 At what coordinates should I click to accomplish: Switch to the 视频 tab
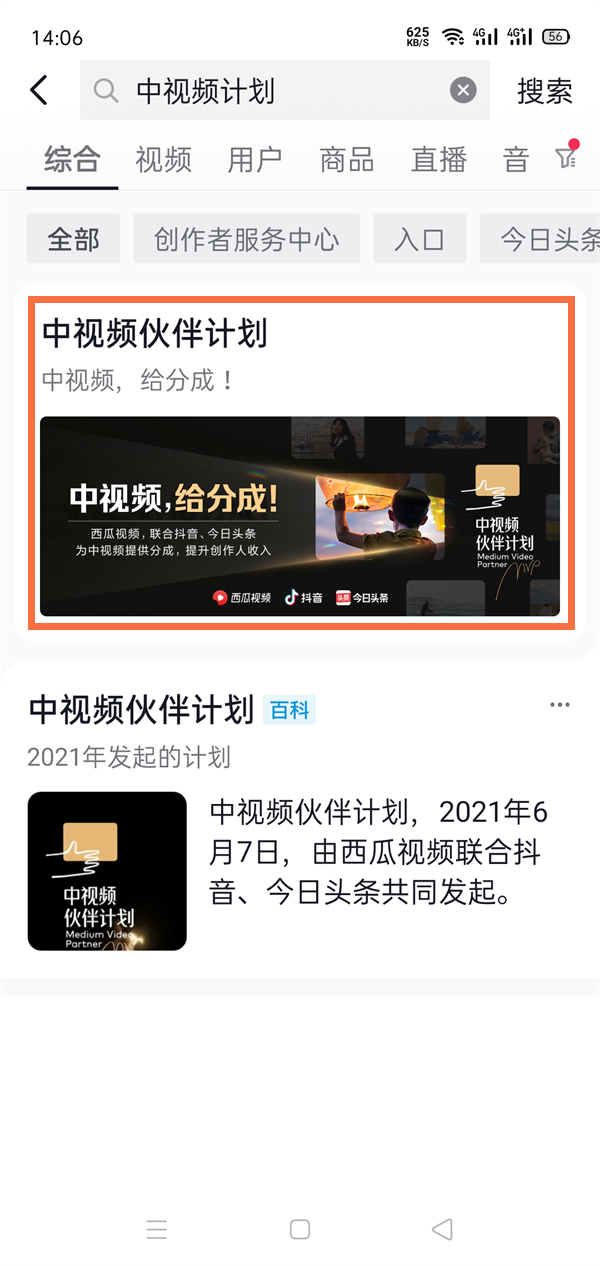coord(163,159)
